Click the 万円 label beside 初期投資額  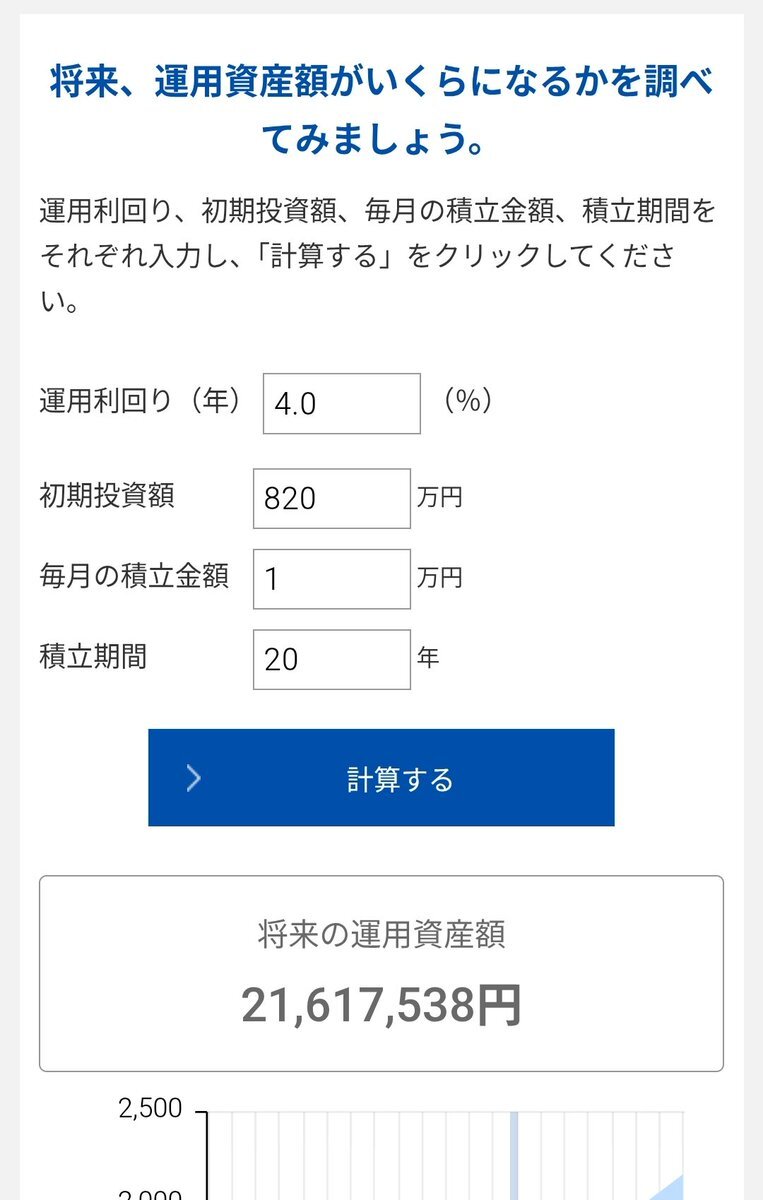442,497
